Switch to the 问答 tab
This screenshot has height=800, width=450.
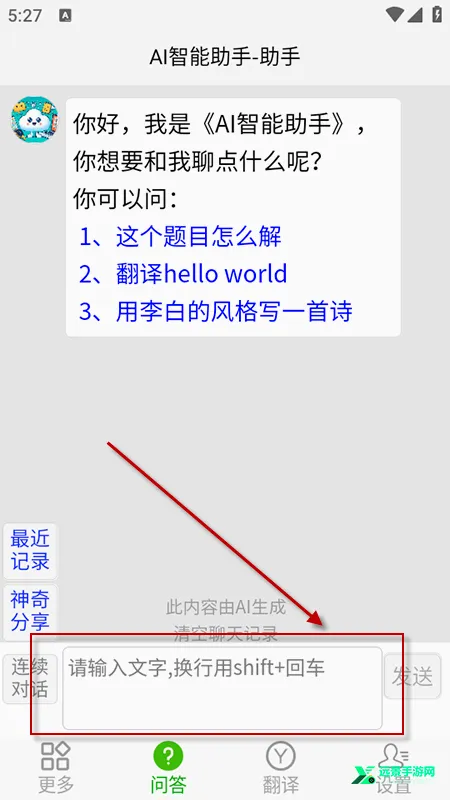(168, 768)
